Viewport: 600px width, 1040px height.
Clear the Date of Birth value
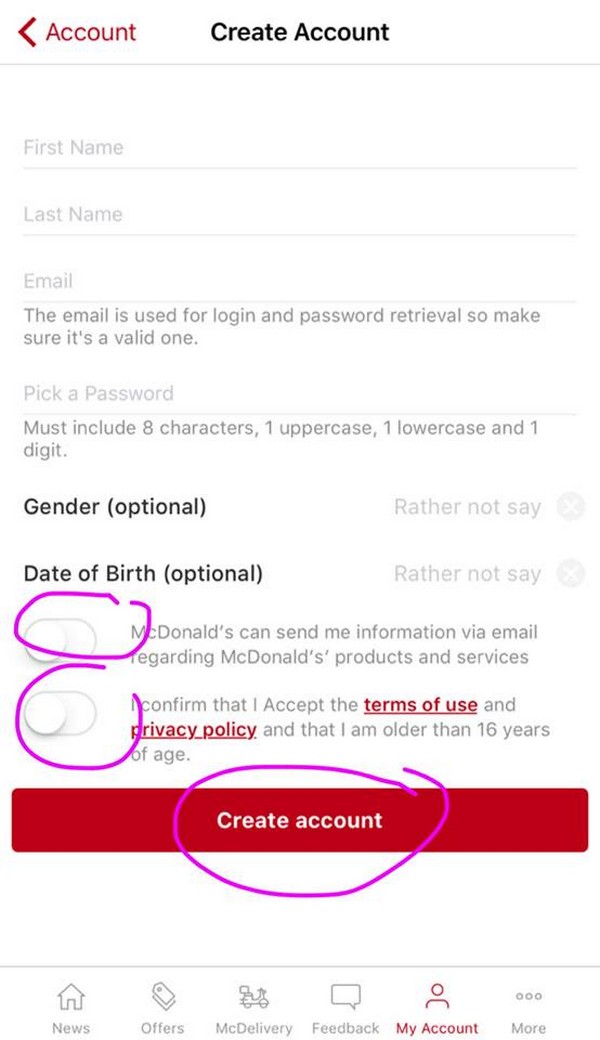pos(570,574)
